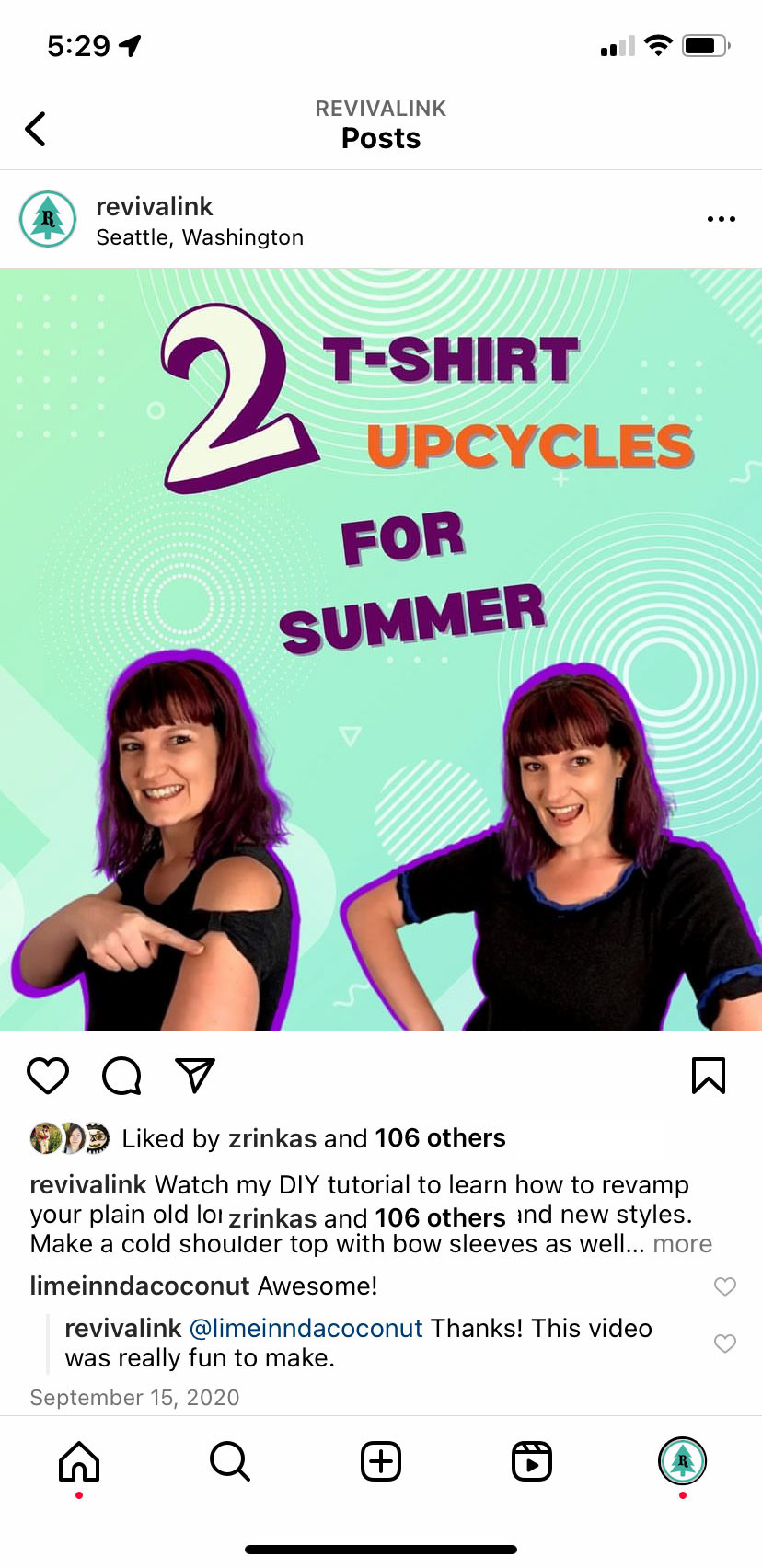Switch to the Search tab
The width and height of the screenshot is (762, 1568).
click(x=230, y=1461)
